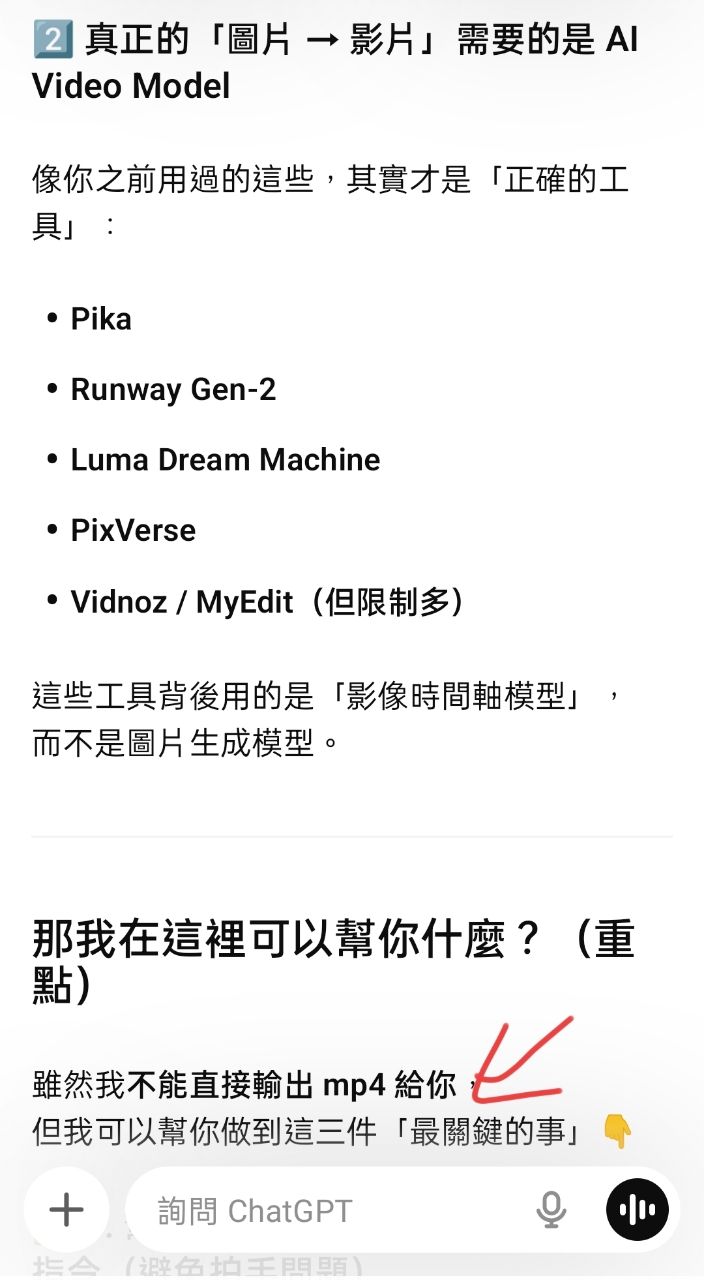Image resolution: width=704 pixels, height=1280 pixels.
Task: Launch voice mode with the waveform button
Action: click(x=637, y=1211)
